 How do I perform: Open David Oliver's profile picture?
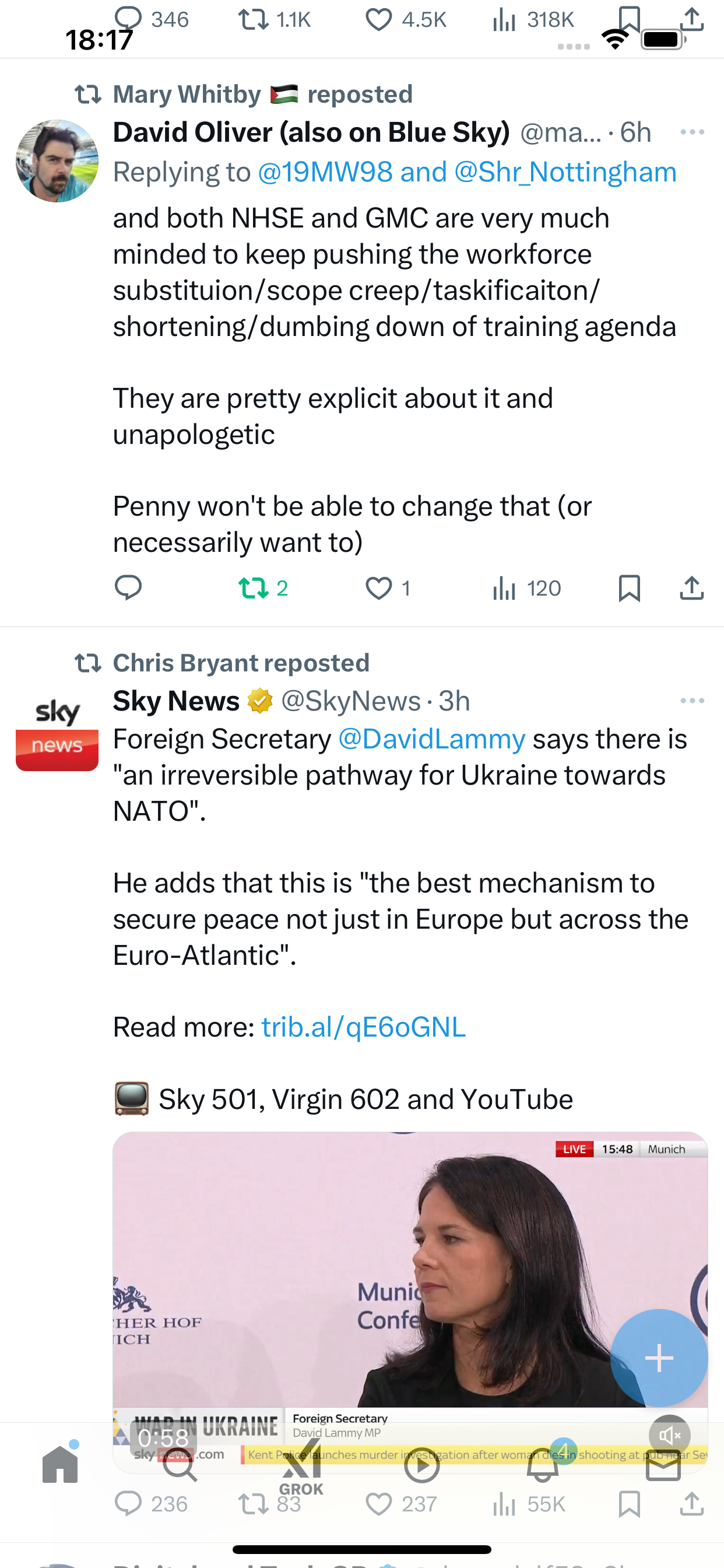pyautogui.click(x=57, y=160)
